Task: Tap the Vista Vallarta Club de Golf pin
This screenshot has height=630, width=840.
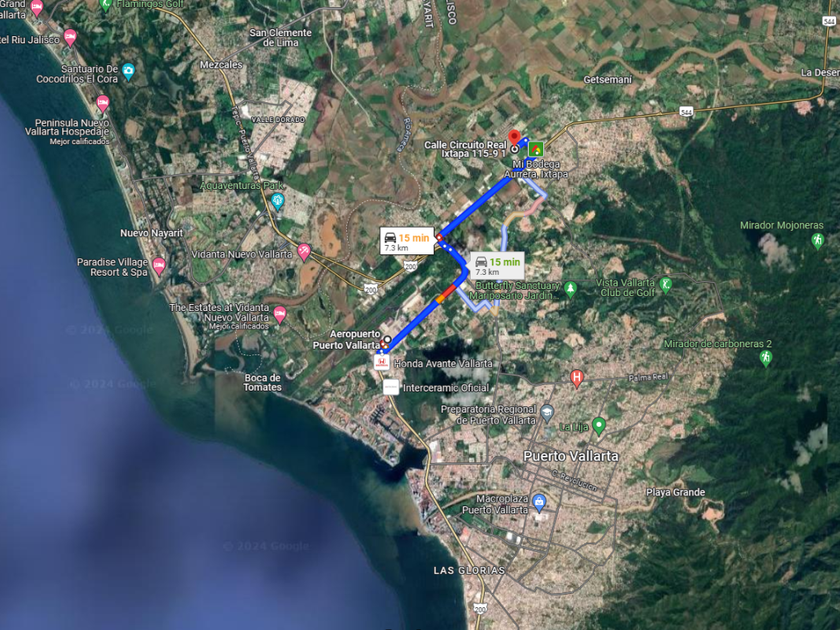Action: pyautogui.click(x=666, y=285)
